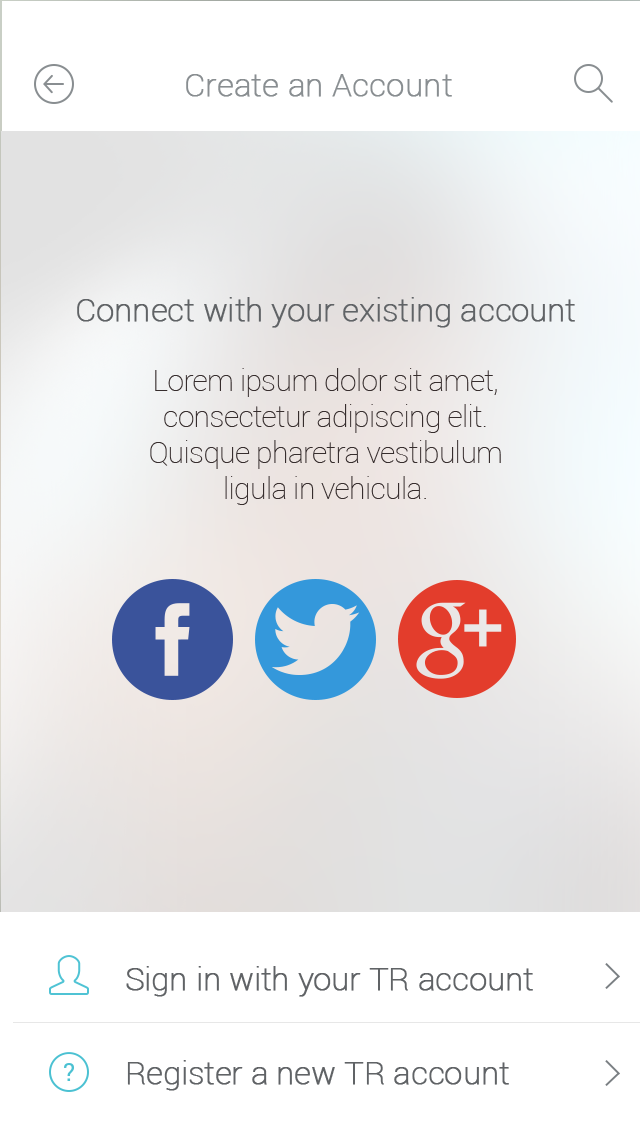Image resolution: width=640 pixels, height=1136 pixels.
Task: Connect with your Facebook account
Action: pos(173,639)
